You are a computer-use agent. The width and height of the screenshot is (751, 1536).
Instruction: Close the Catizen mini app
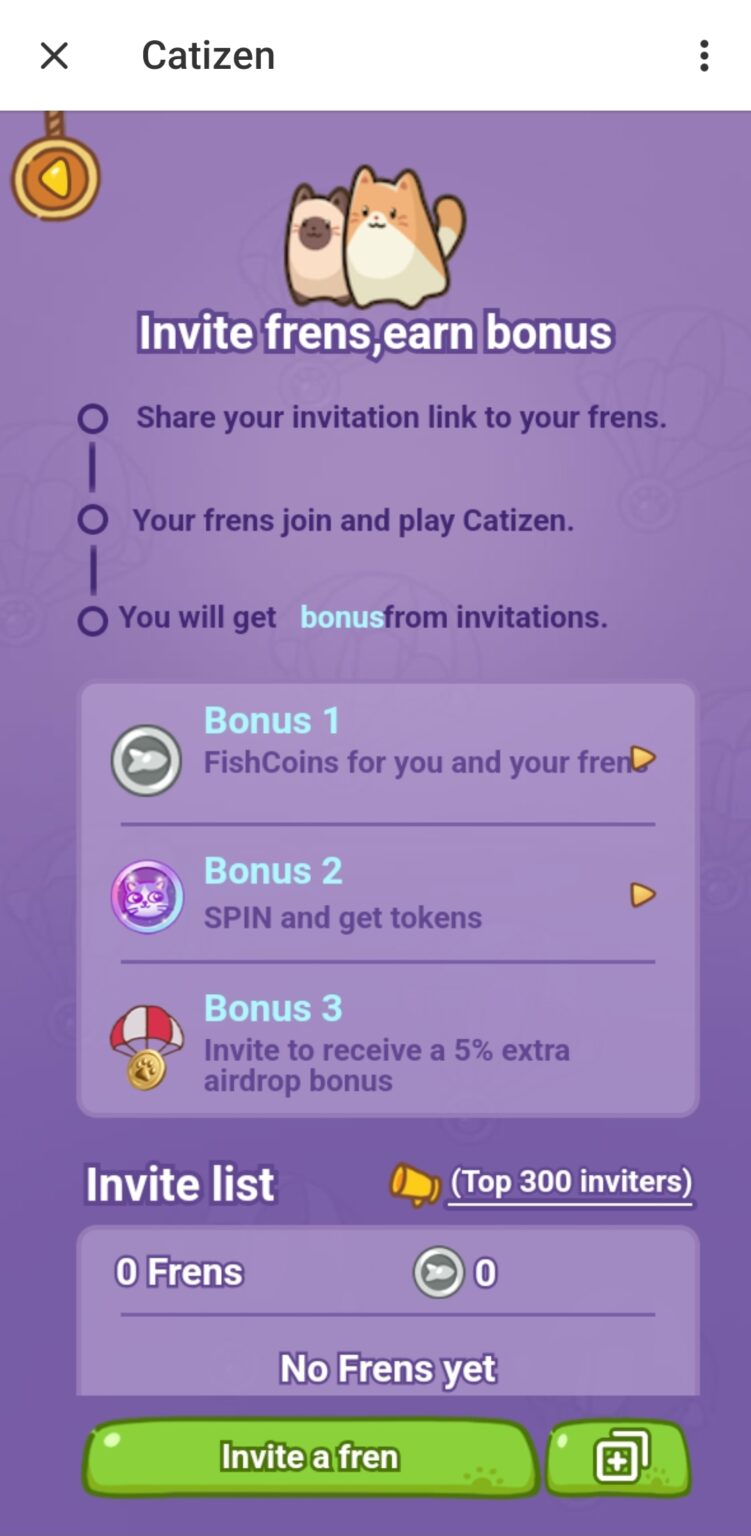(x=54, y=56)
